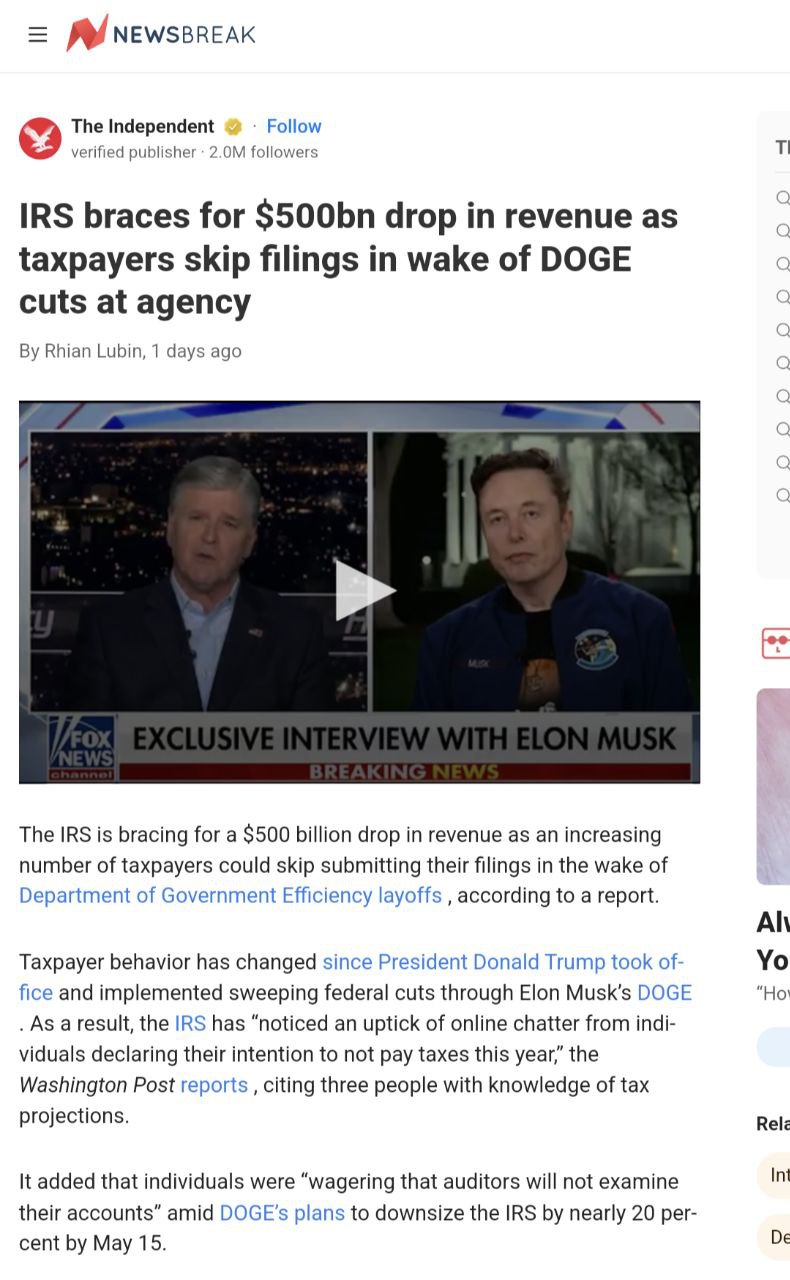The height and width of the screenshot is (1280, 790).
Task: Open The Independent publisher profile
Action: [142, 126]
